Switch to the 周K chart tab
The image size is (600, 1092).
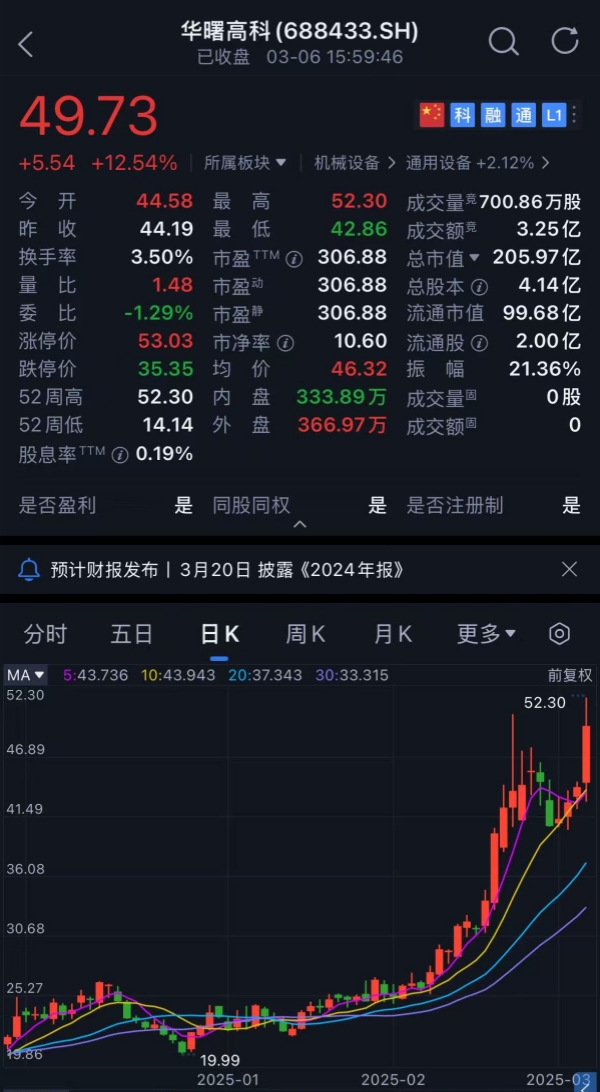(306, 634)
